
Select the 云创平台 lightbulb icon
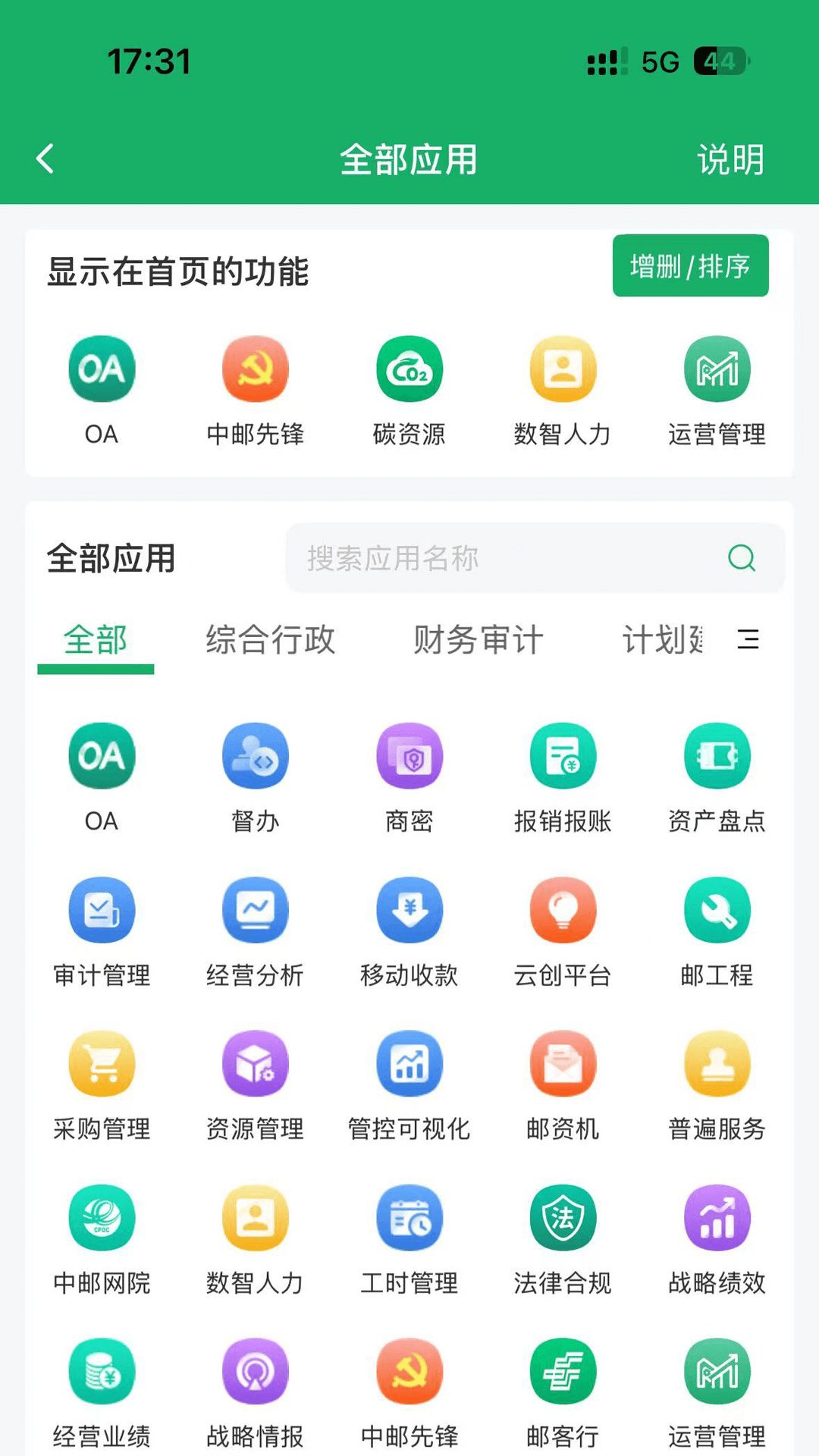pyautogui.click(x=562, y=911)
